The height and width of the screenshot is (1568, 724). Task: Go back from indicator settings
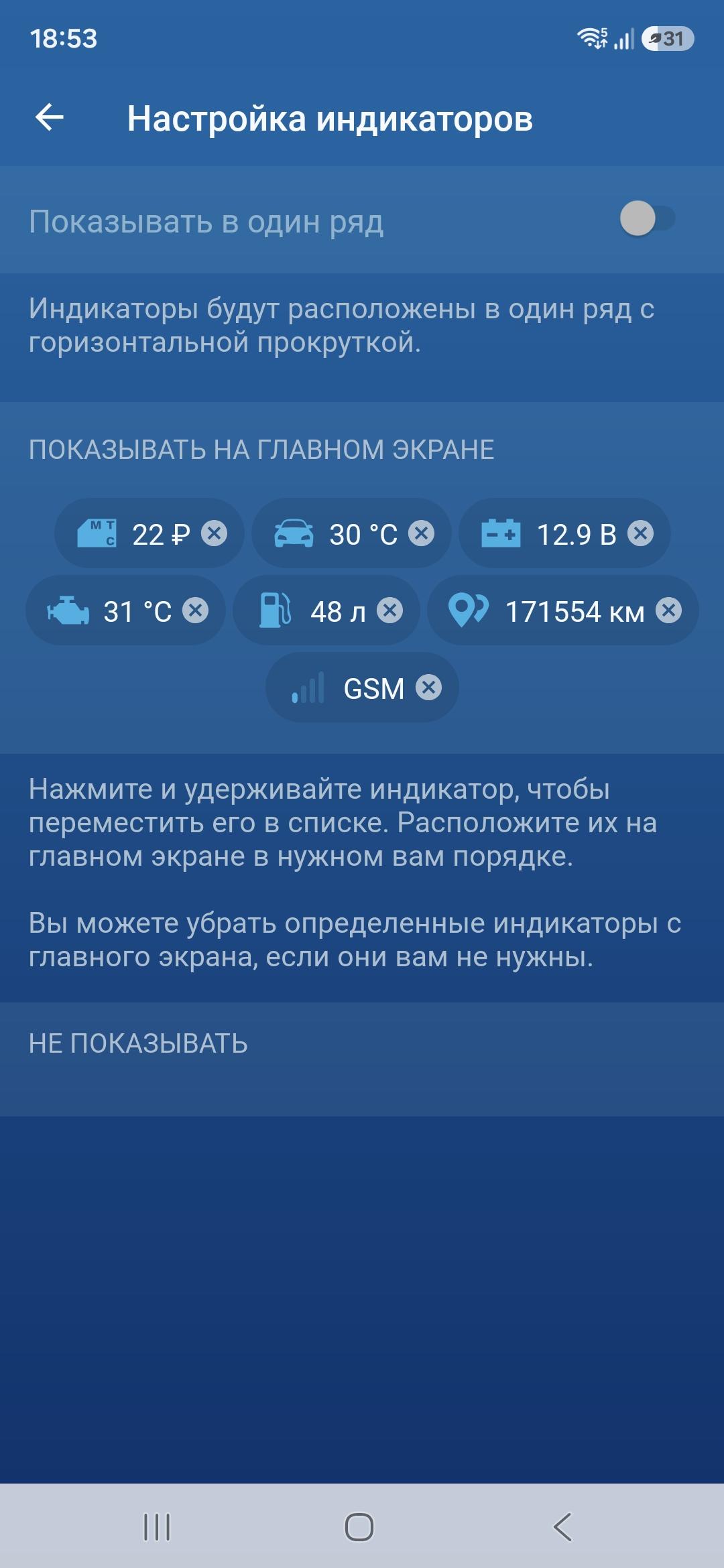[50, 118]
